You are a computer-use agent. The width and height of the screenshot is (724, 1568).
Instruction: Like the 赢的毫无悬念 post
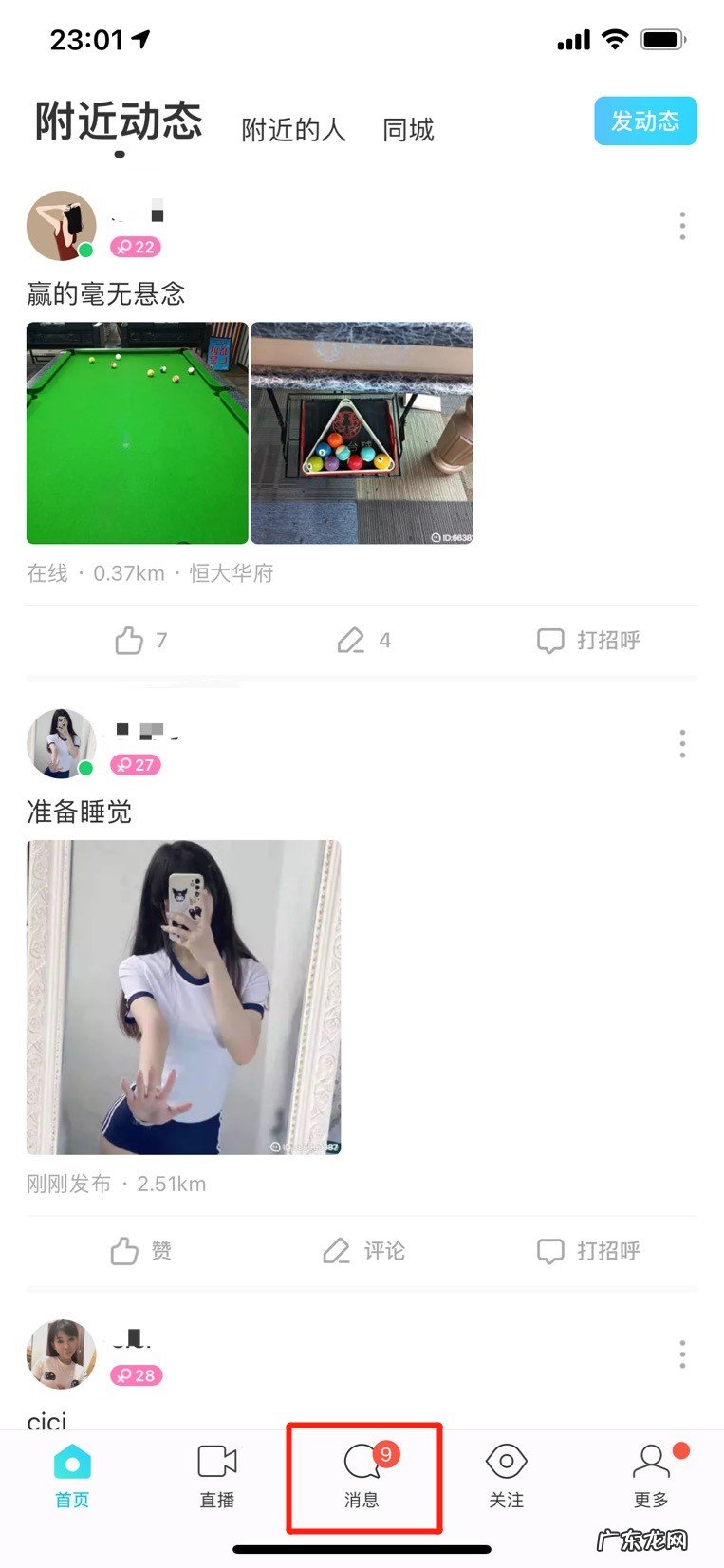(x=140, y=641)
